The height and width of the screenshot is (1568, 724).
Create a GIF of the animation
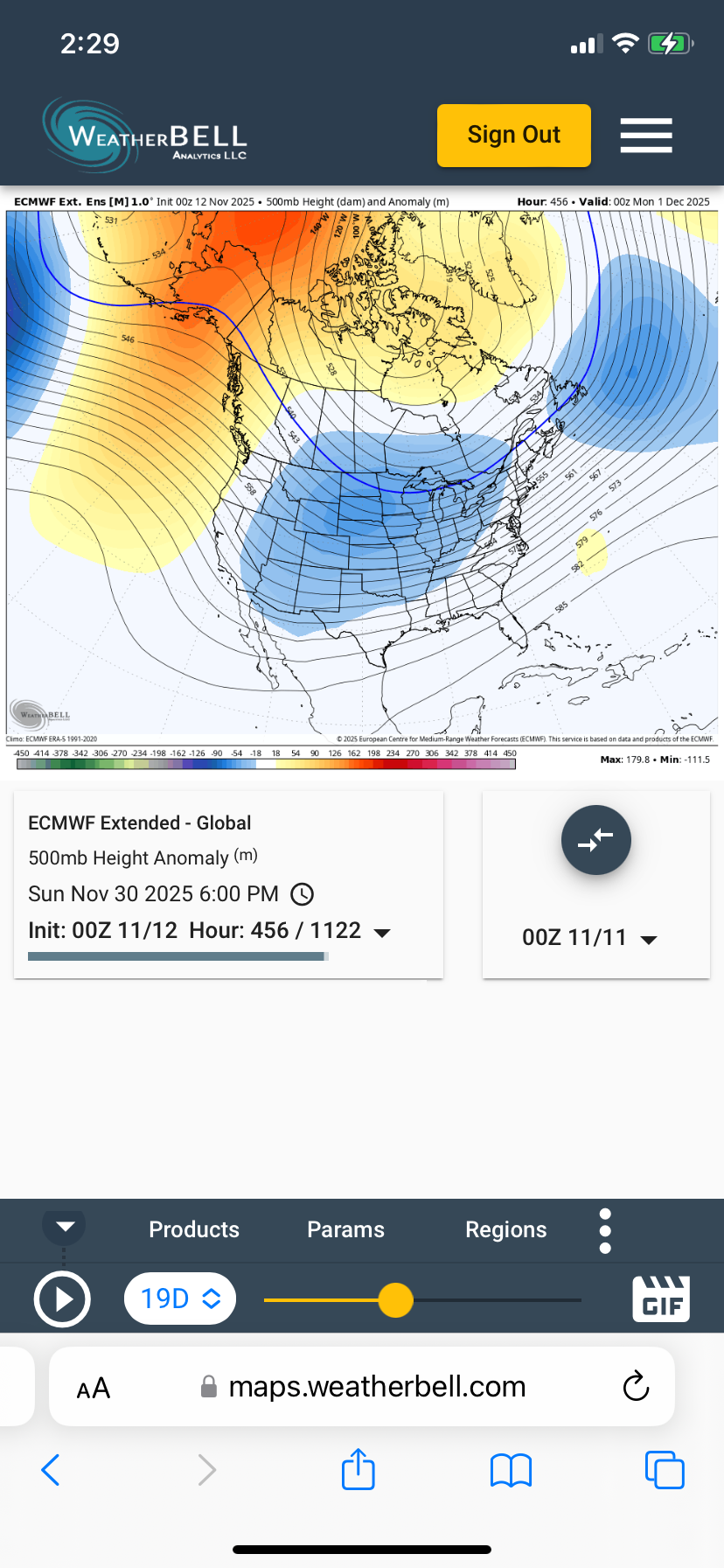(x=661, y=1298)
